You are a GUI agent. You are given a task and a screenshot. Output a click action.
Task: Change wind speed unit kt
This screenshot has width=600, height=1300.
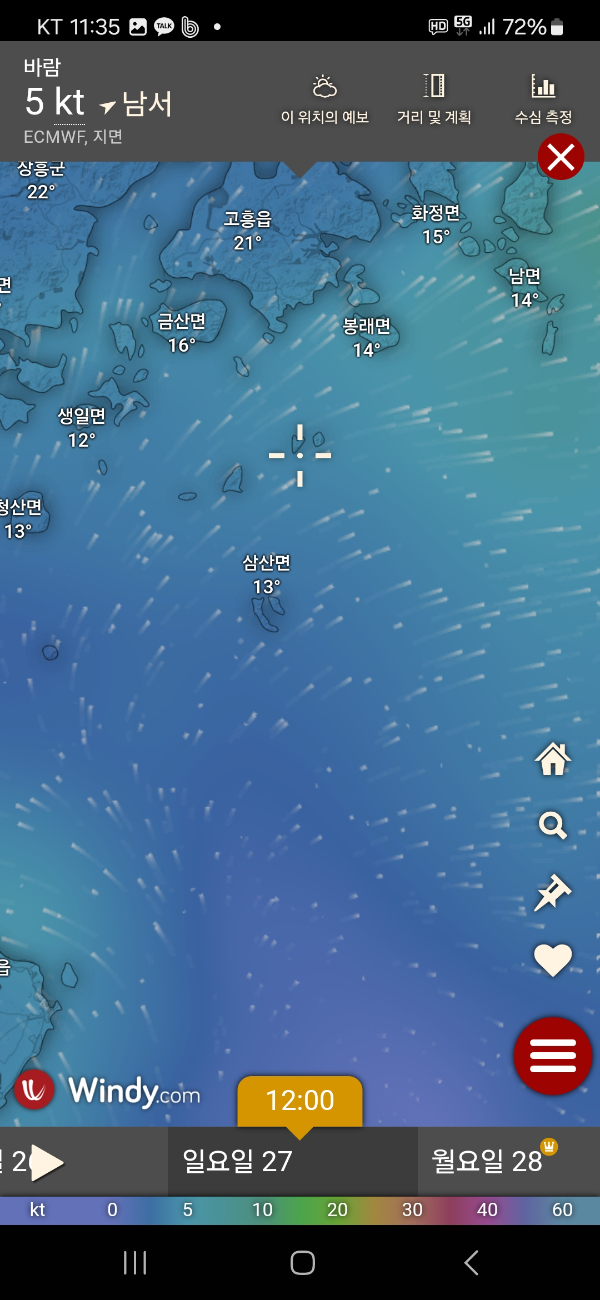(x=37, y=1210)
